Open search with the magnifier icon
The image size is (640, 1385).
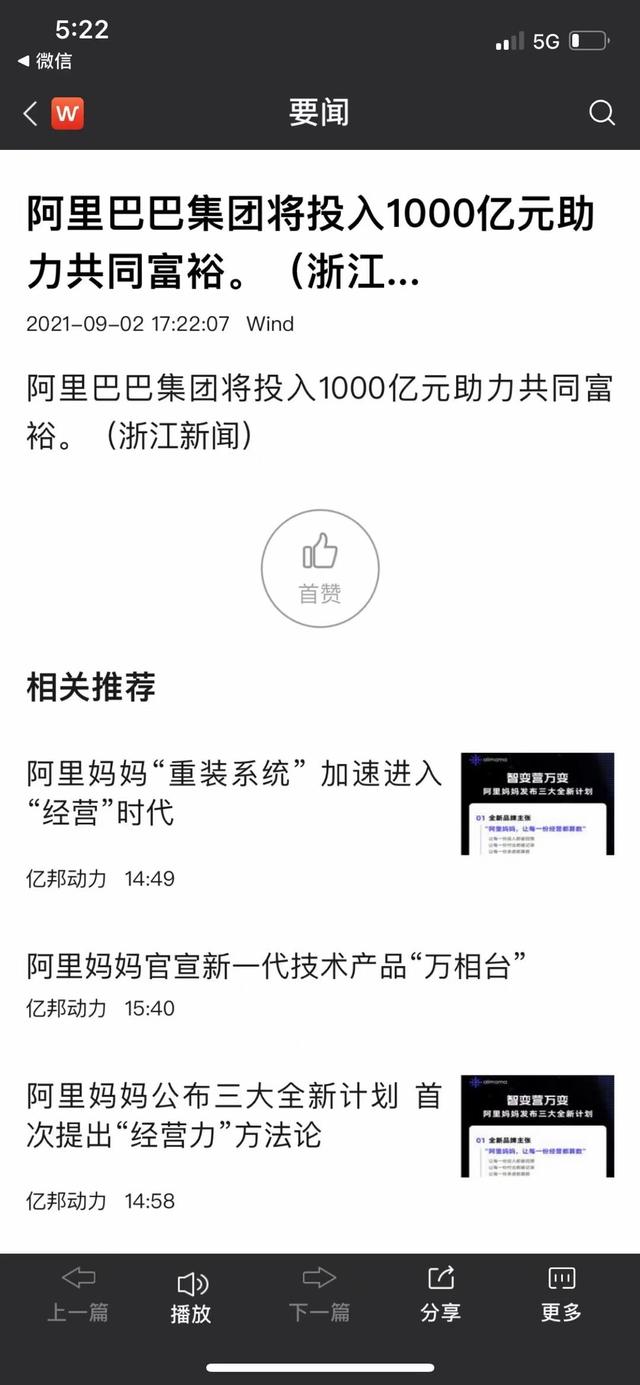point(601,113)
